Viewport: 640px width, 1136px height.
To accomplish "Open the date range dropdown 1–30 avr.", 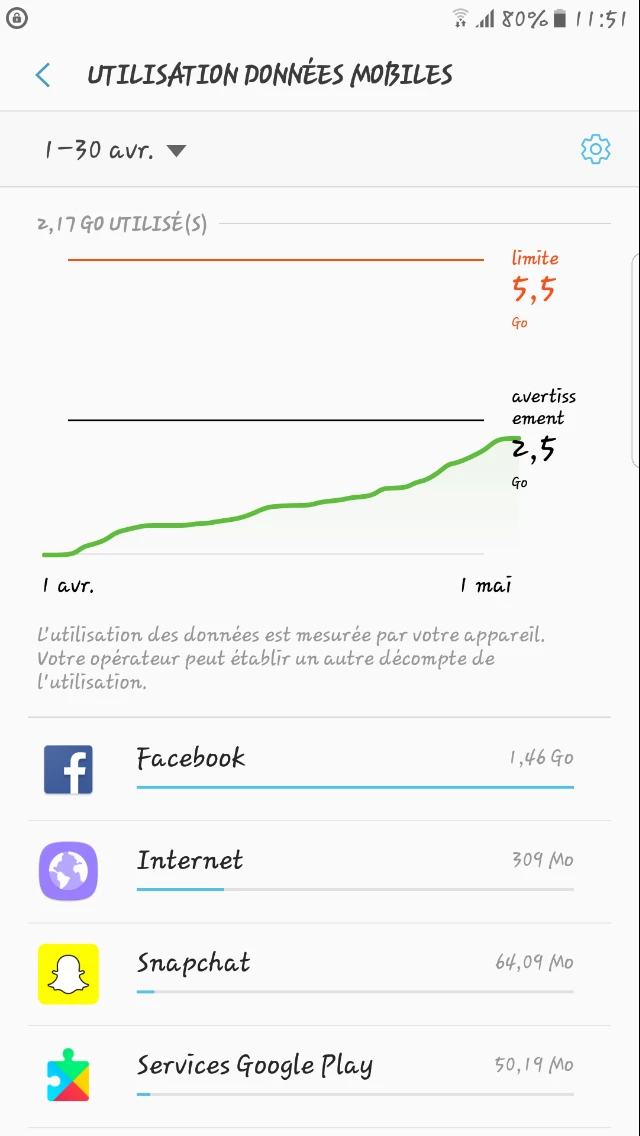I will (115, 151).
